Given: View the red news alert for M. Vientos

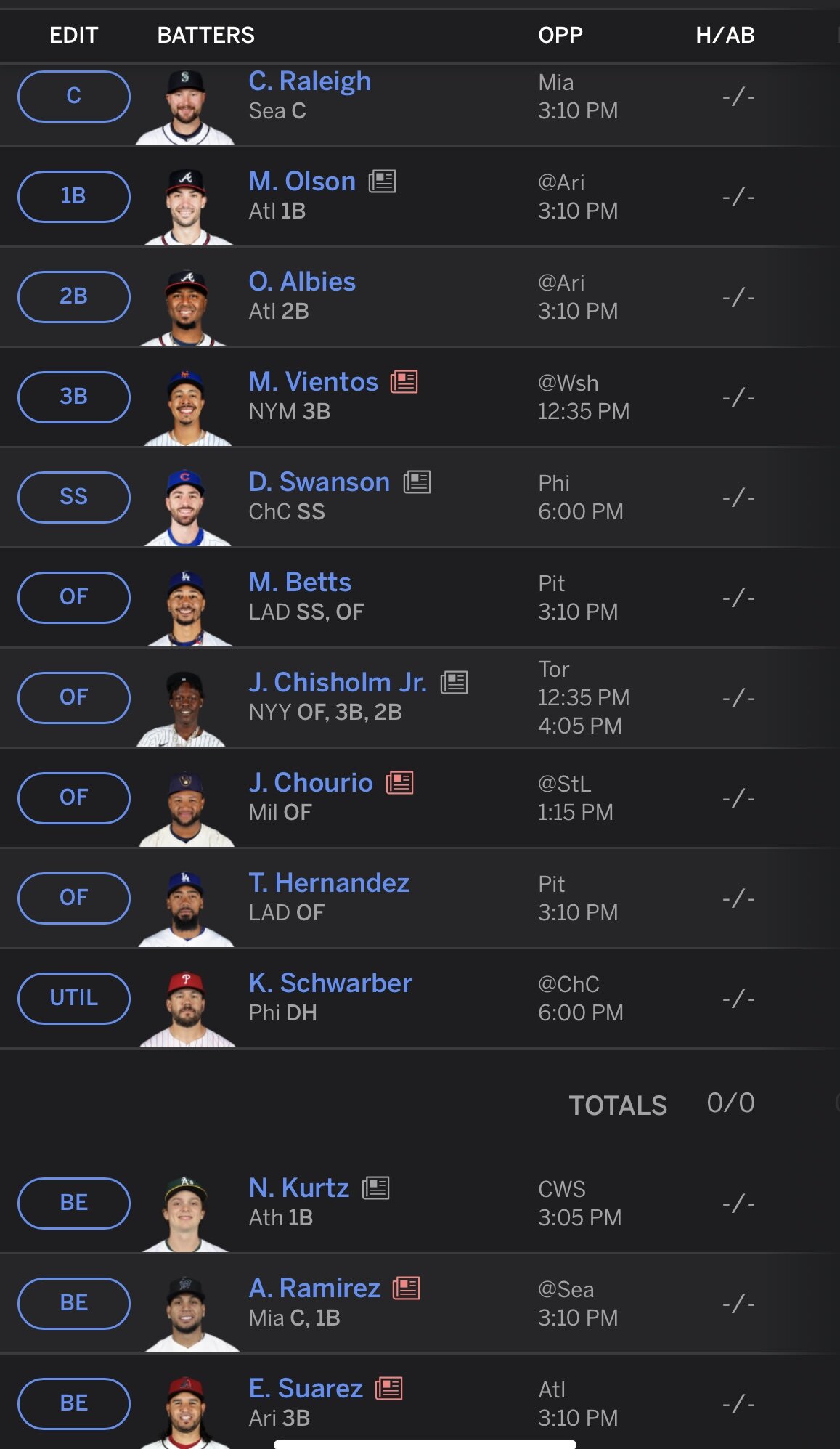Looking at the screenshot, I should [404, 381].
